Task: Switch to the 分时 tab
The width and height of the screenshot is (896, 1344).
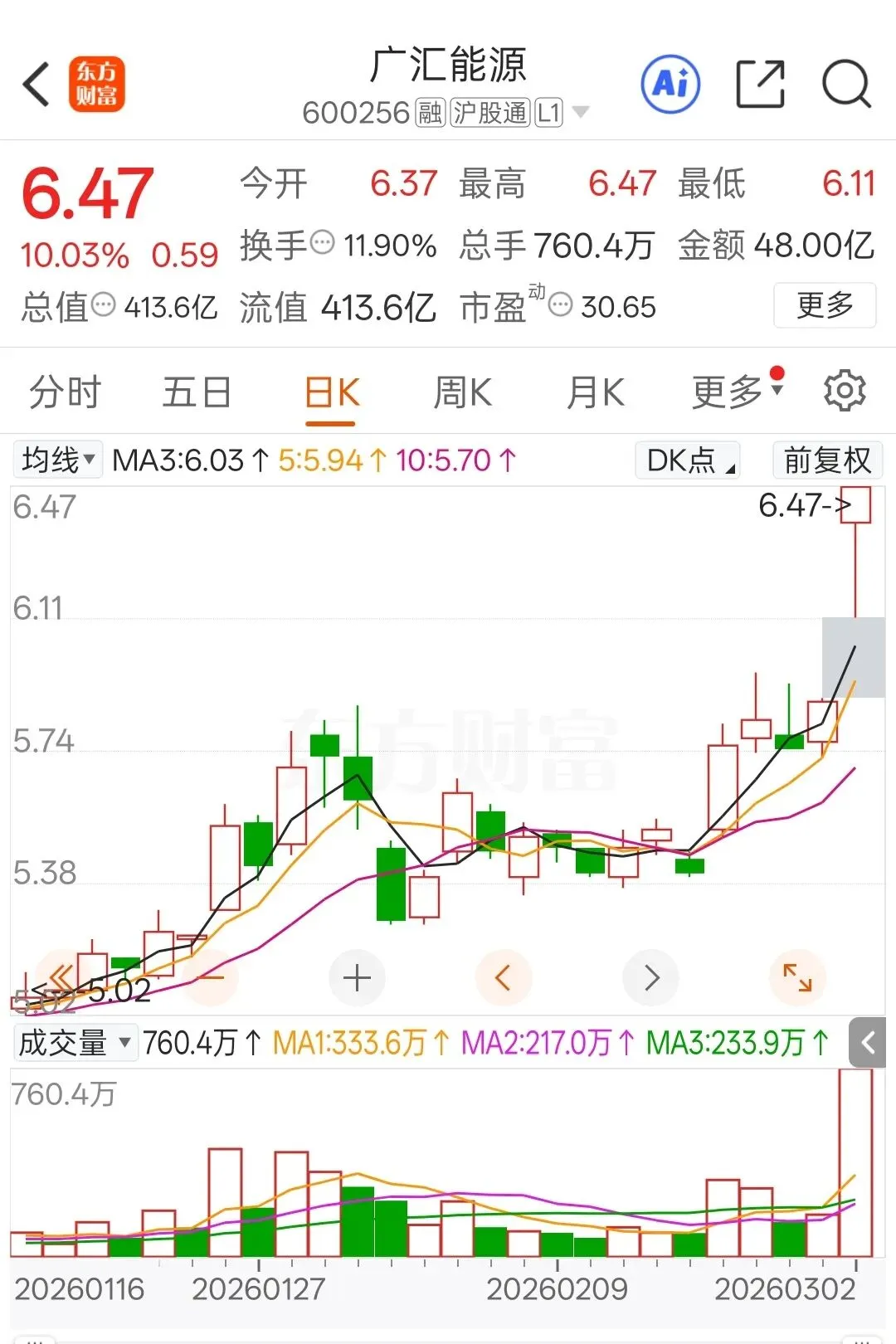Action: tap(65, 392)
